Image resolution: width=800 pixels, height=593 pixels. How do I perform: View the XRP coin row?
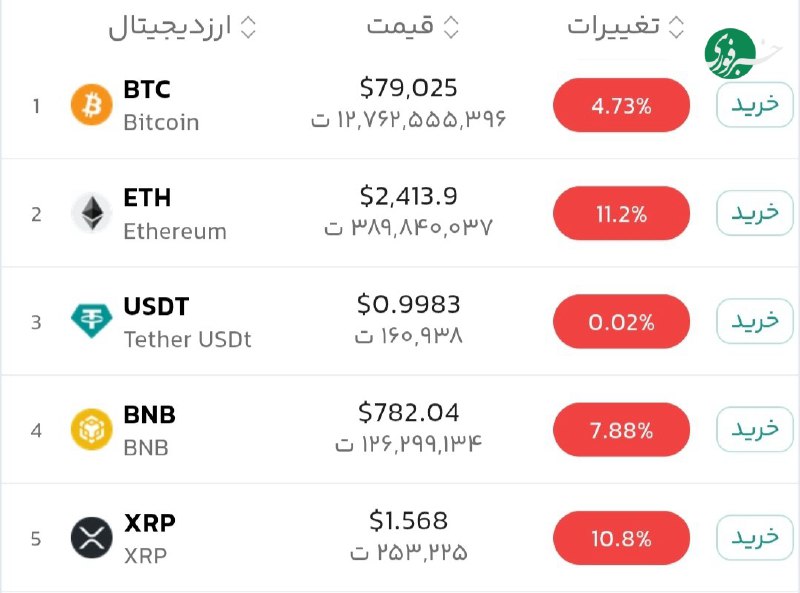148,537
